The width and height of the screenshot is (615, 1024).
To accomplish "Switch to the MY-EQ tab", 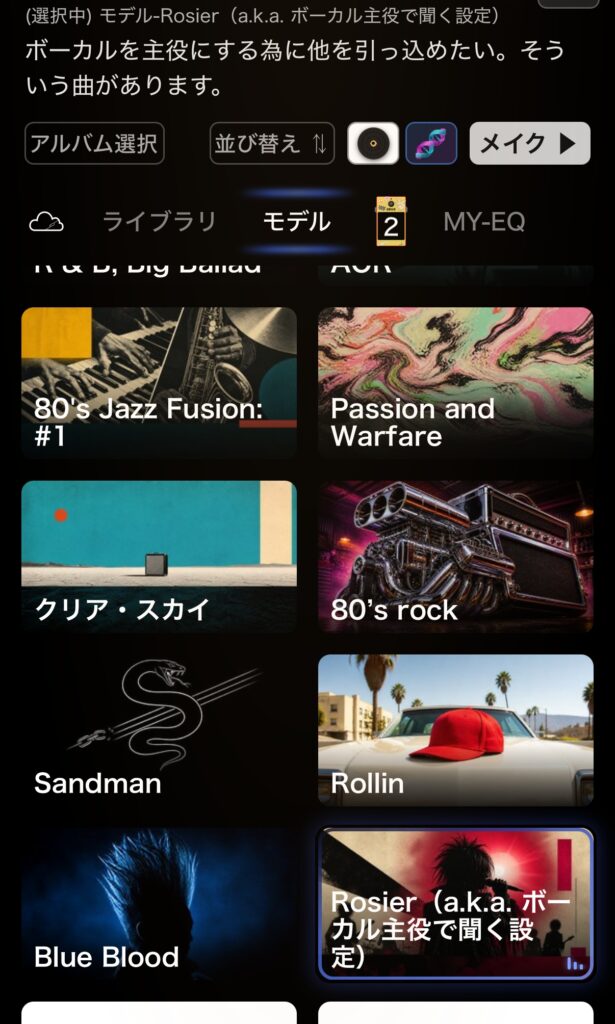I will (x=484, y=222).
